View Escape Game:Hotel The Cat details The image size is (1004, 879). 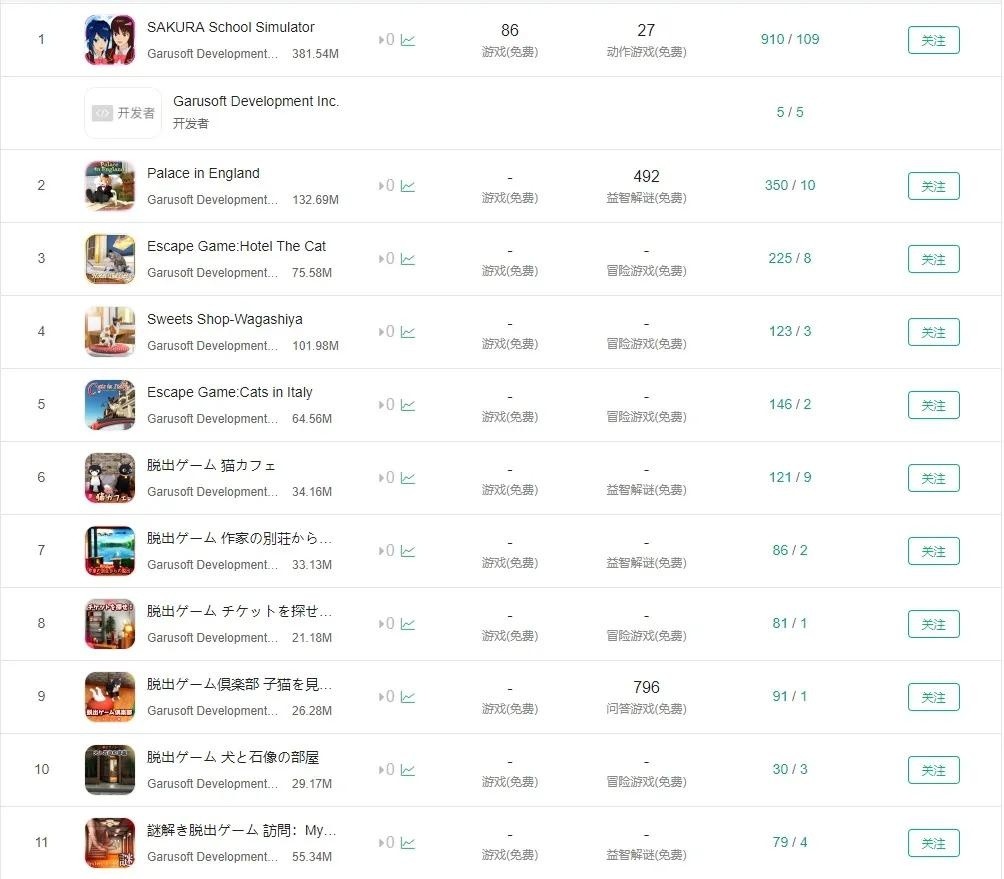pyautogui.click(x=236, y=247)
